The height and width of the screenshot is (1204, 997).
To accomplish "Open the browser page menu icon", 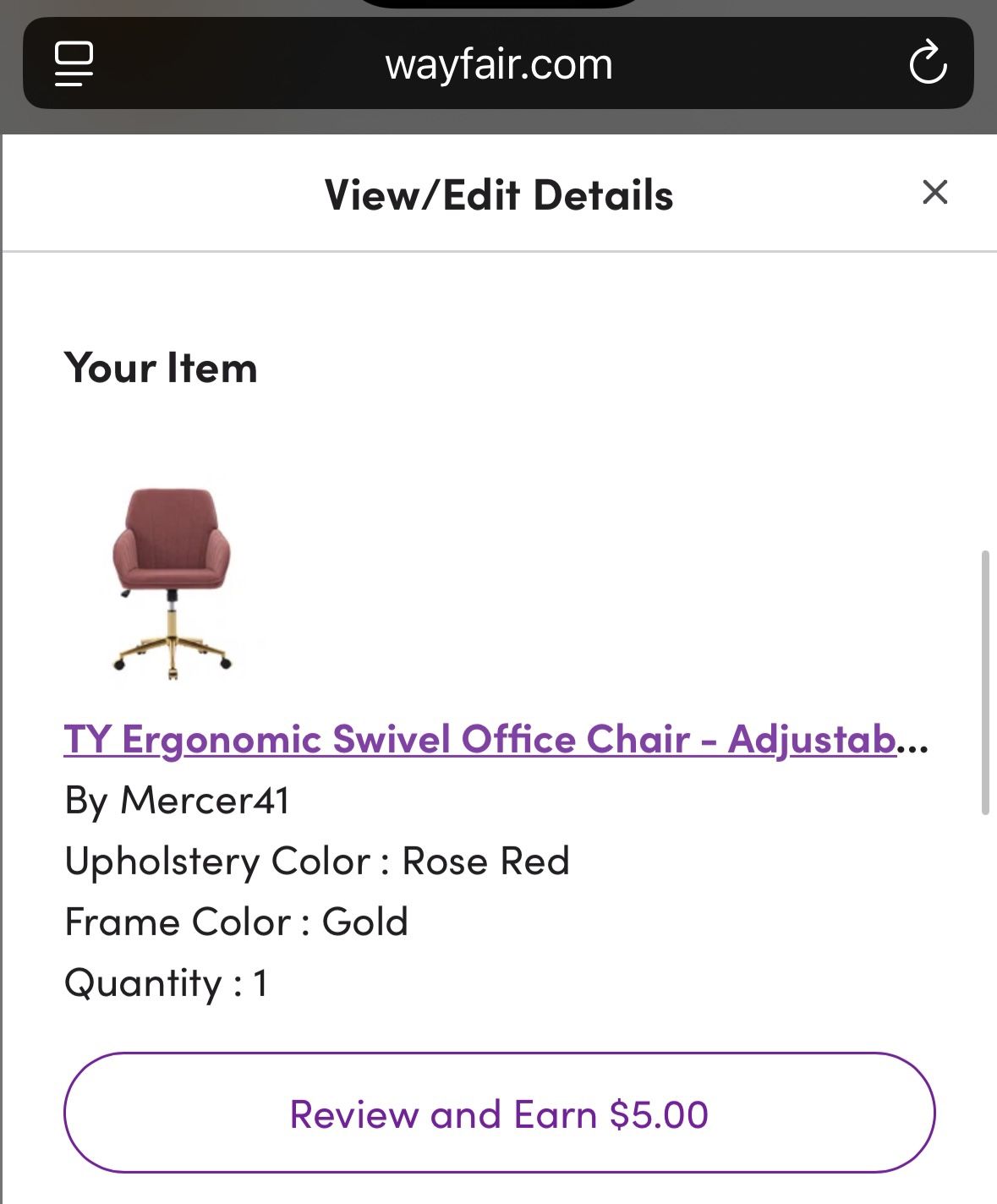I will [74, 63].
